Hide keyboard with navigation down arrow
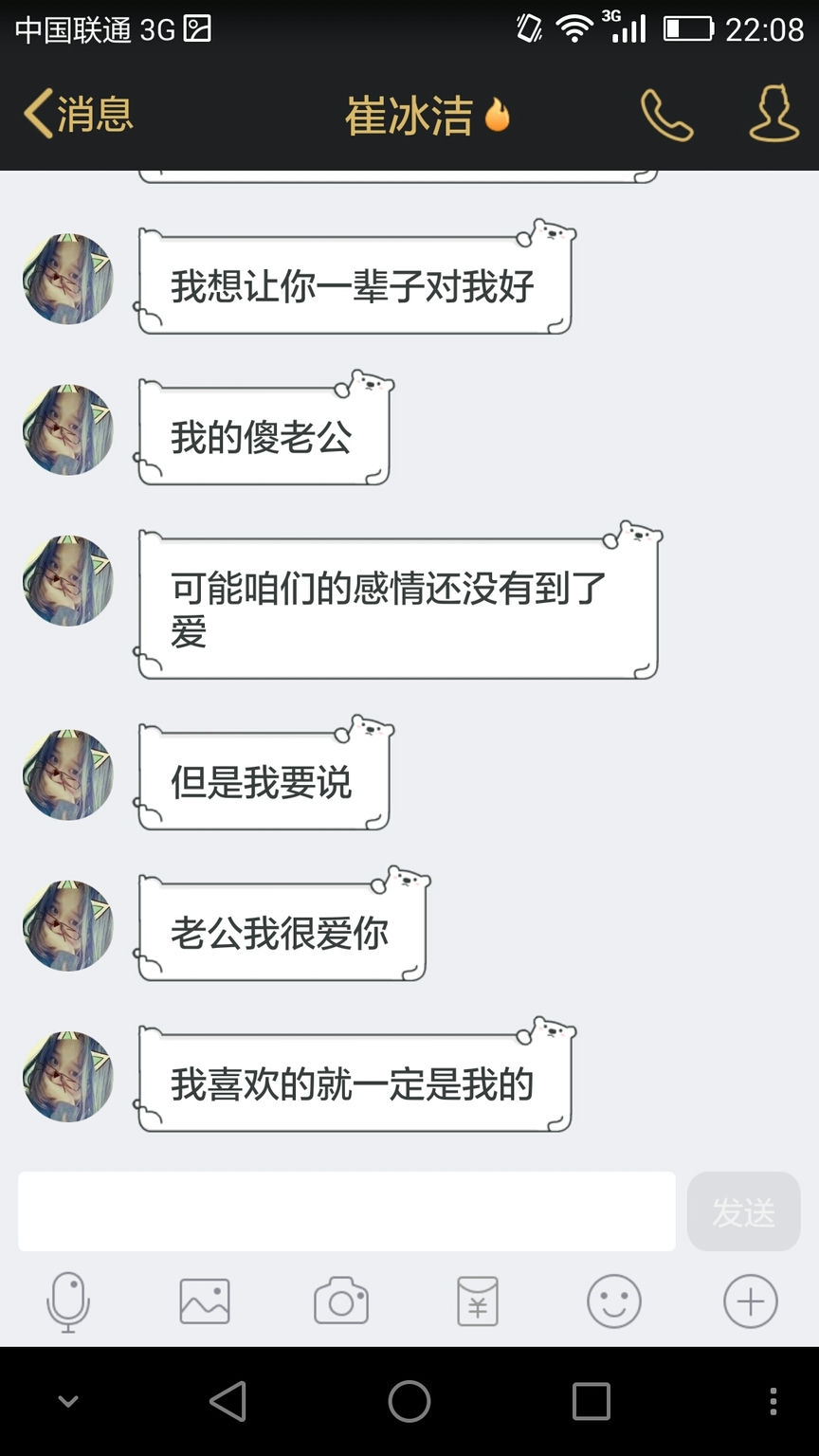 pos(68,1401)
